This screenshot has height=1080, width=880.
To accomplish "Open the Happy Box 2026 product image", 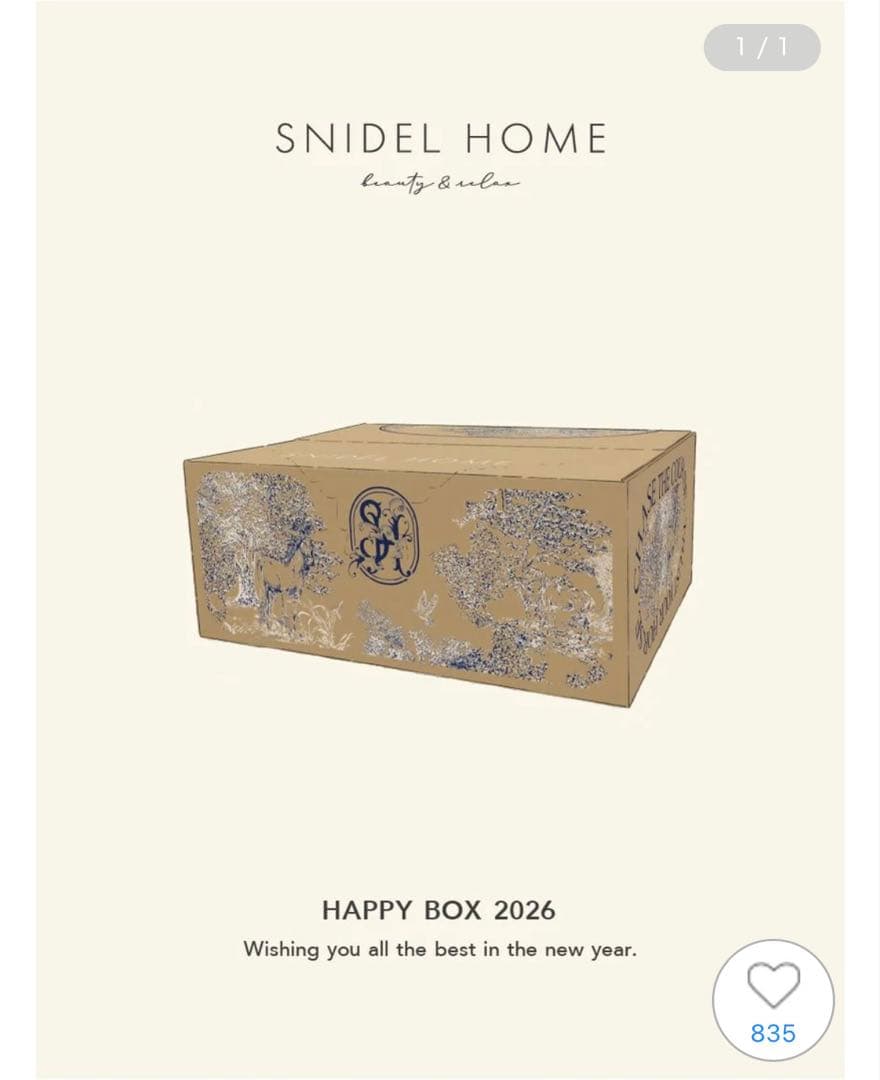I will point(440,565).
